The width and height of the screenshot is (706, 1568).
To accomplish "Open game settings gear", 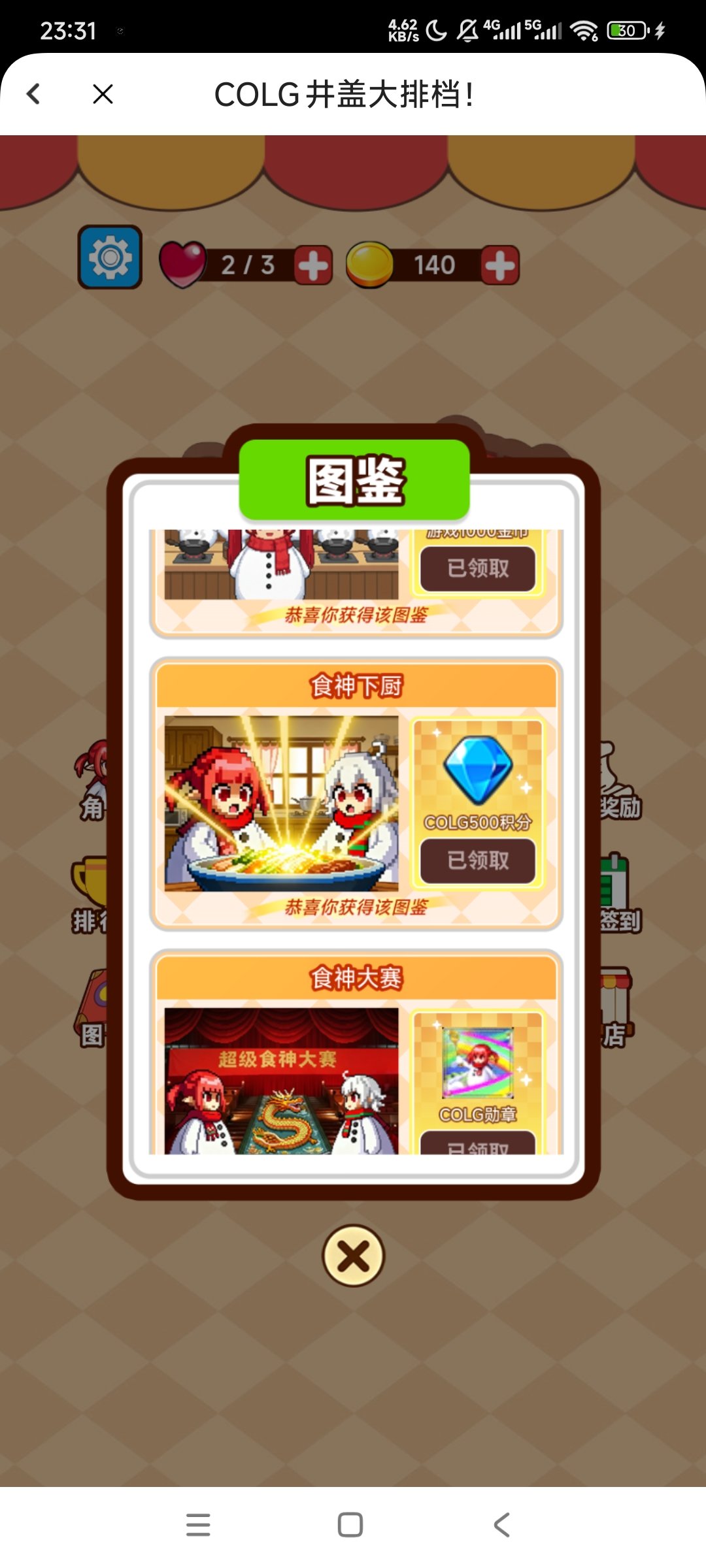I will pos(110,257).
